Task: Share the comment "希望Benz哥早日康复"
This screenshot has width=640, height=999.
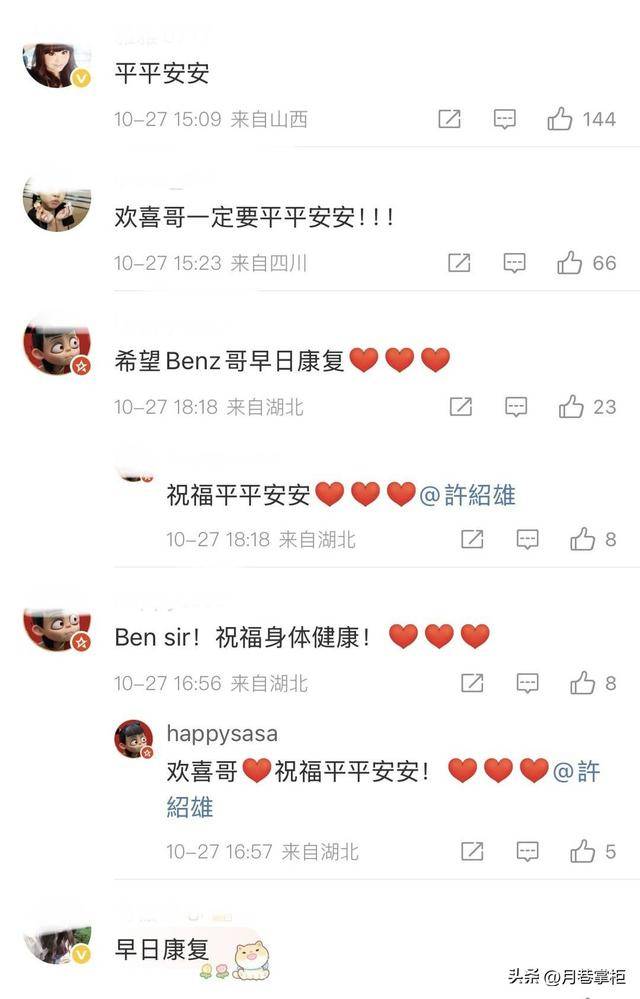Action: pyautogui.click(x=461, y=407)
